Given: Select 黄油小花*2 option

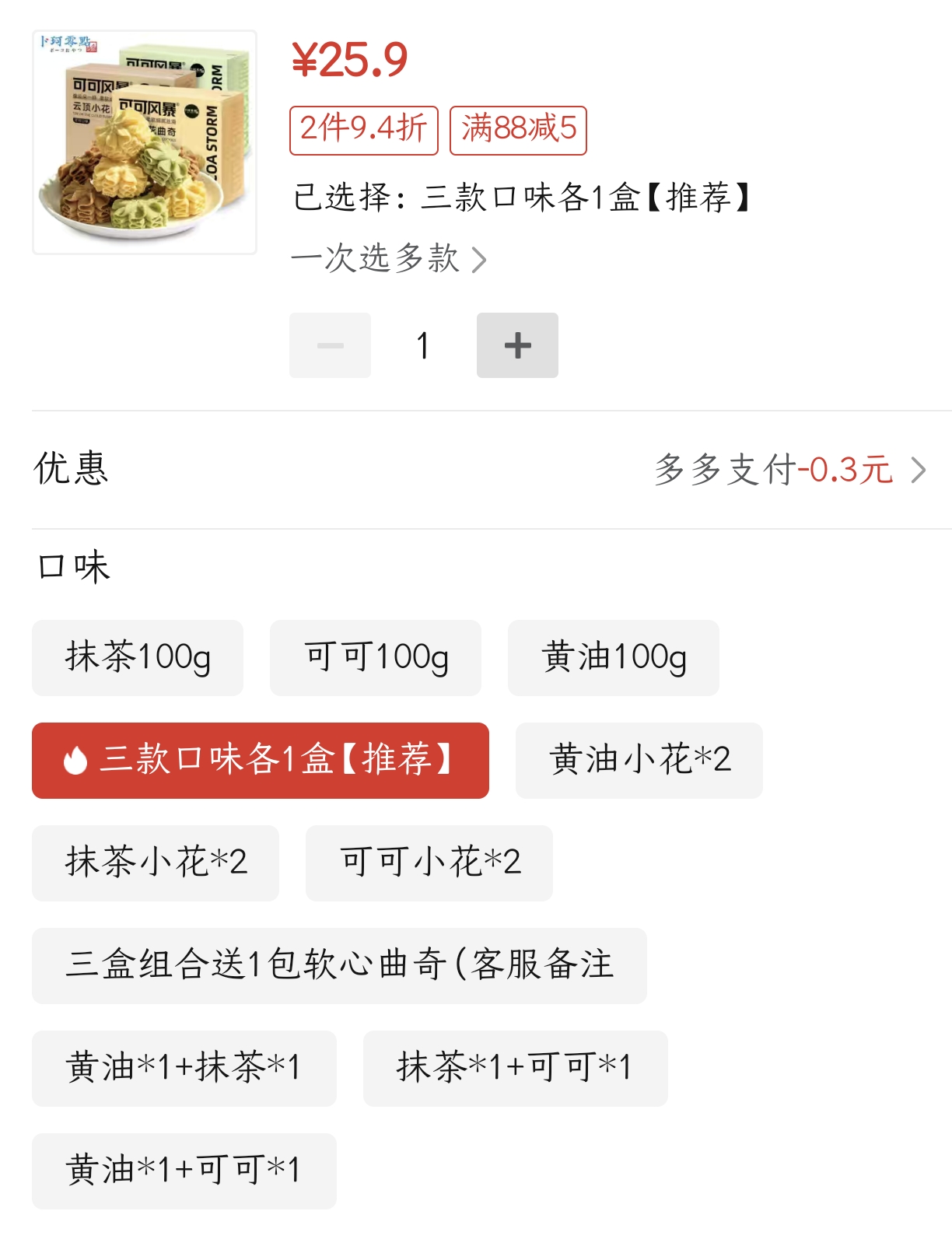Looking at the screenshot, I should [x=639, y=760].
